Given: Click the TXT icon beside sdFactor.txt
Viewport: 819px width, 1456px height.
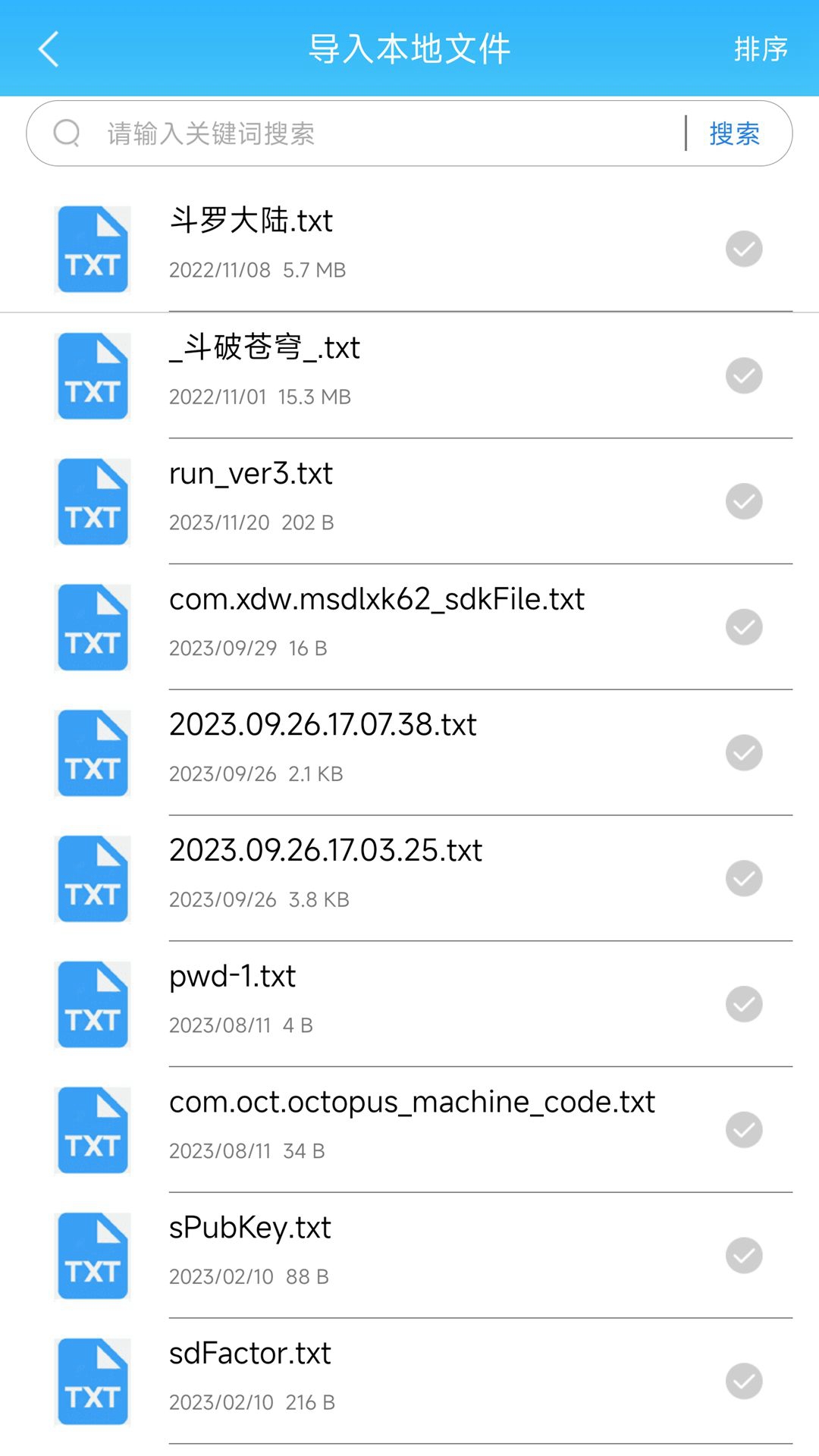Looking at the screenshot, I should point(92,1381).
